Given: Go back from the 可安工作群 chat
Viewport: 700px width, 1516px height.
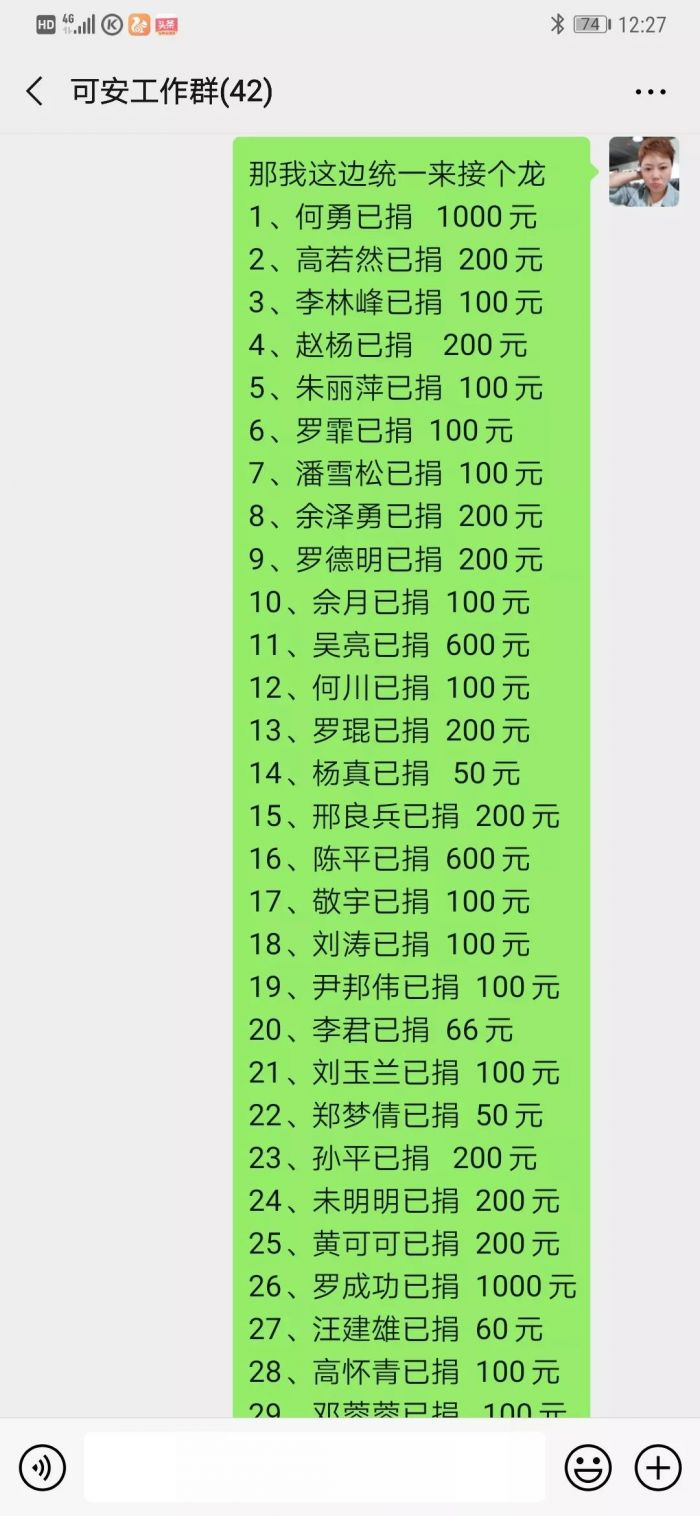Looking at the screenshot, I should coord(35,92).
